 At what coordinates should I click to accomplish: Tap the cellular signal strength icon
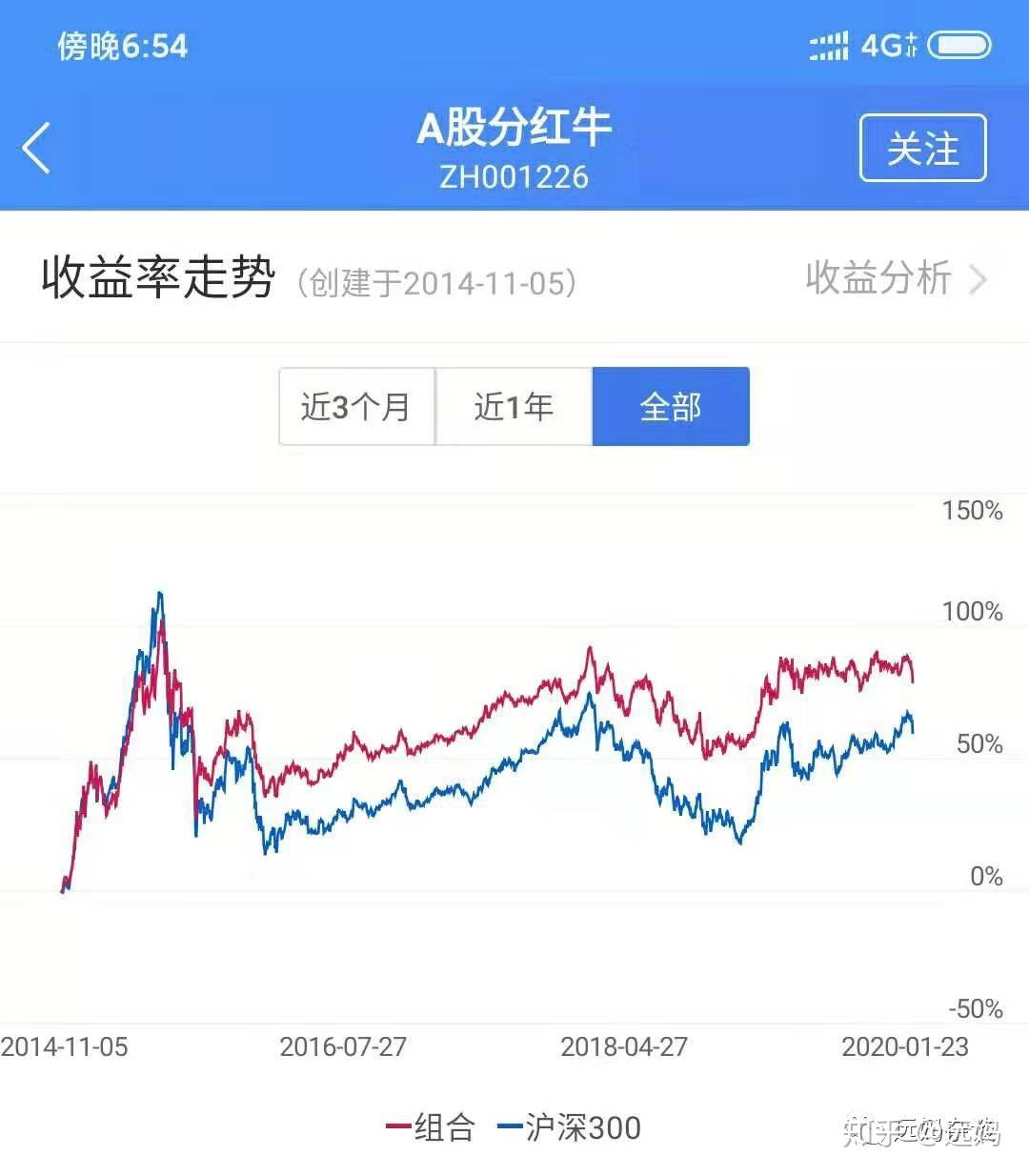click(x=831, y=45)
